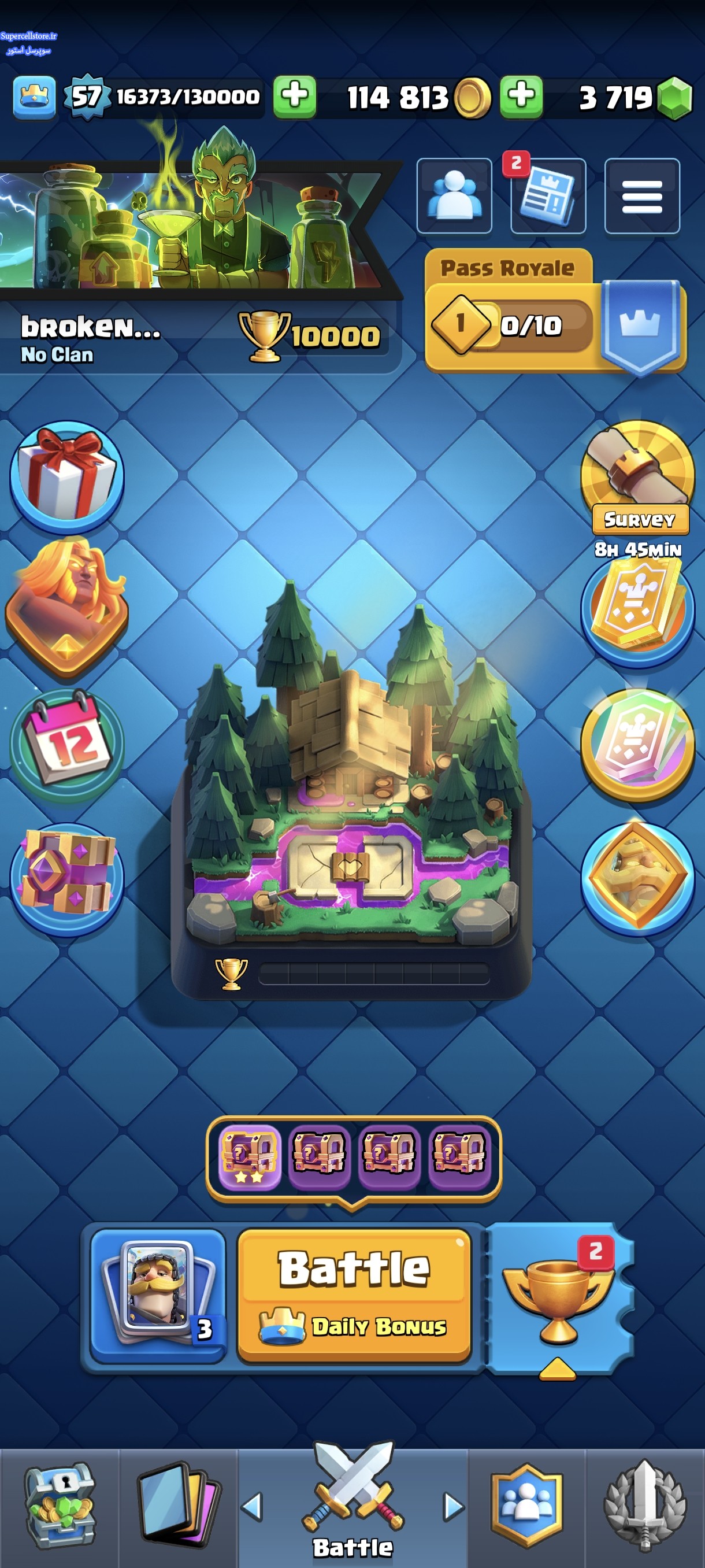The image size is (705, 1568).
Task: Open the Survey scroll
Action: 637,476
